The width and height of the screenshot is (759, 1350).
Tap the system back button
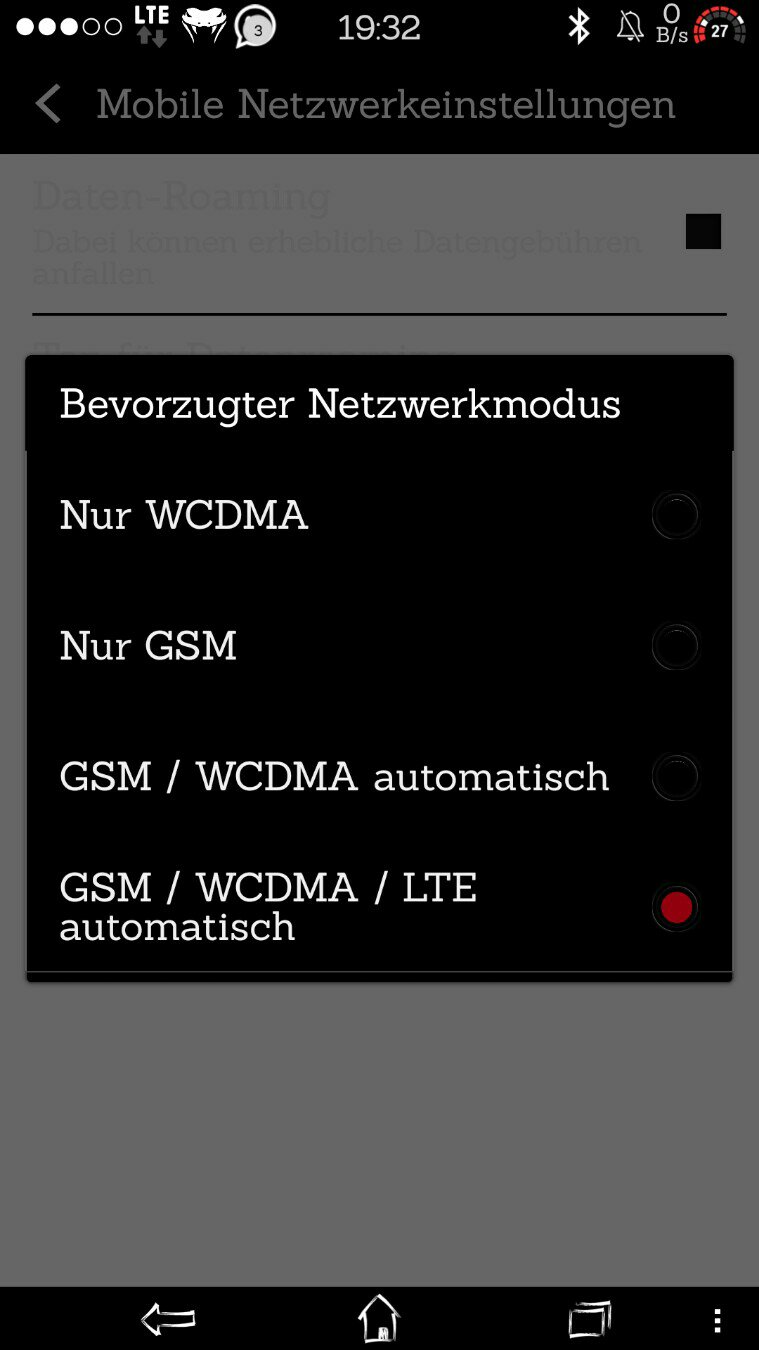point(168,1319)
